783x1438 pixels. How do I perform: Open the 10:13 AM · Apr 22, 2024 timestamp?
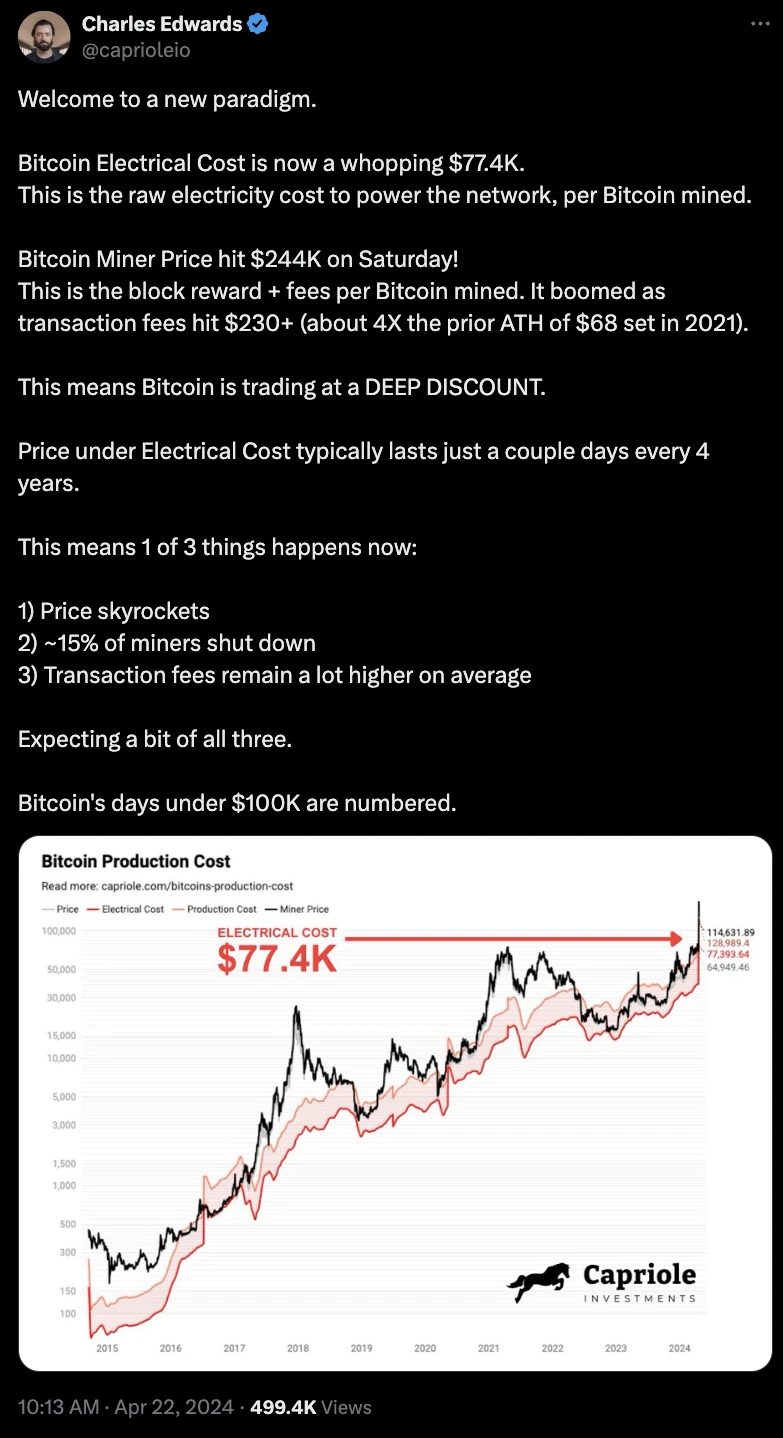(x=125, y=1407)
